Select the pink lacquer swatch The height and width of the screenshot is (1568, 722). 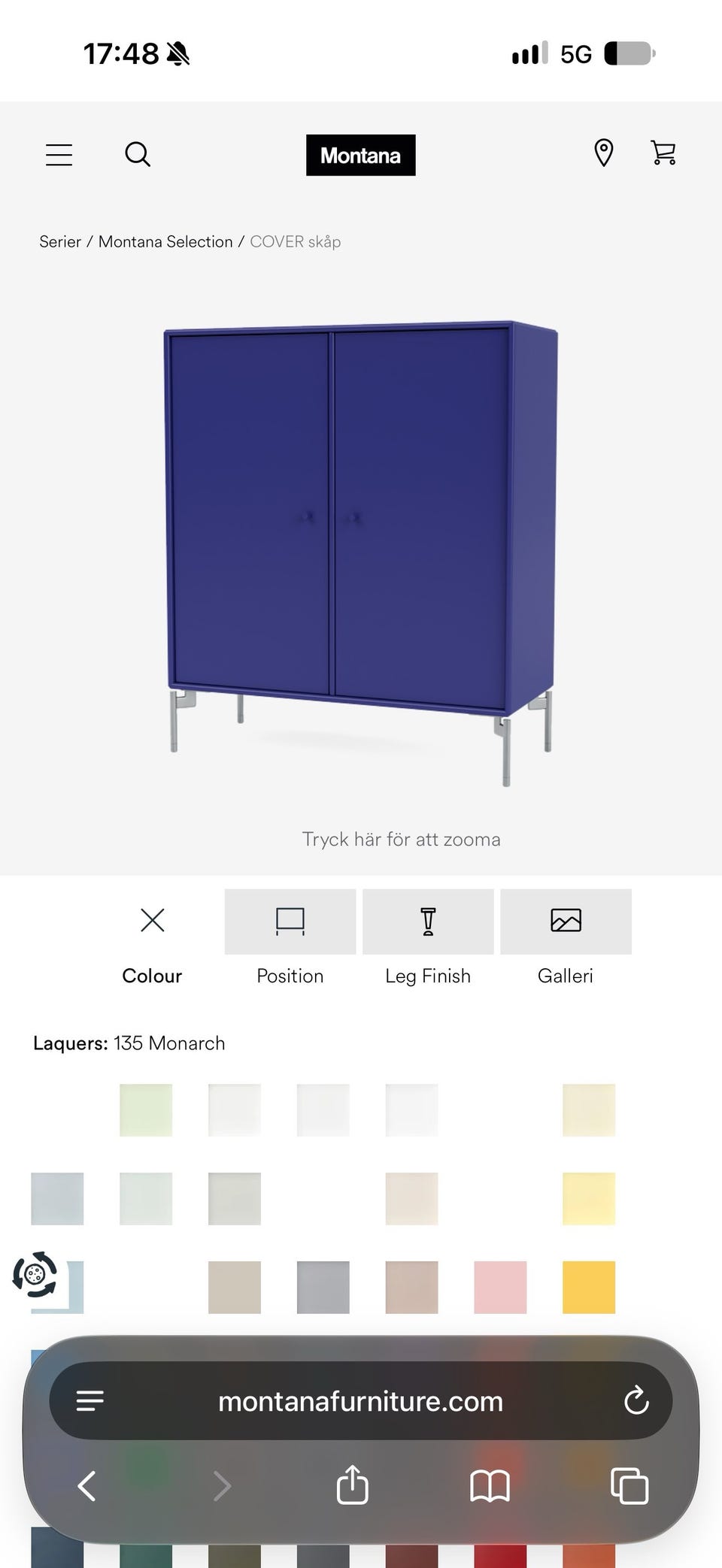500,1288
